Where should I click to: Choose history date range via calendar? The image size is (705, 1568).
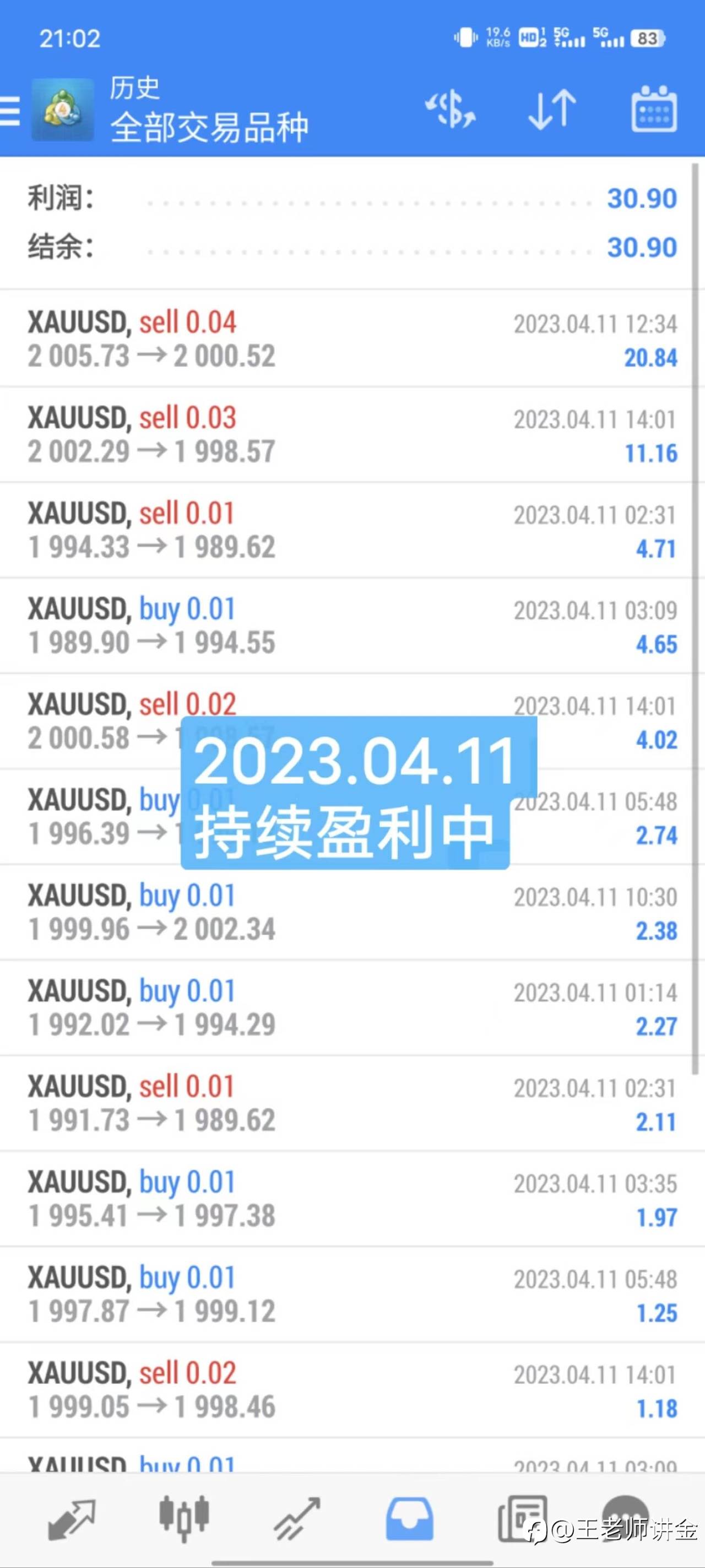click(x=654, y=110)
